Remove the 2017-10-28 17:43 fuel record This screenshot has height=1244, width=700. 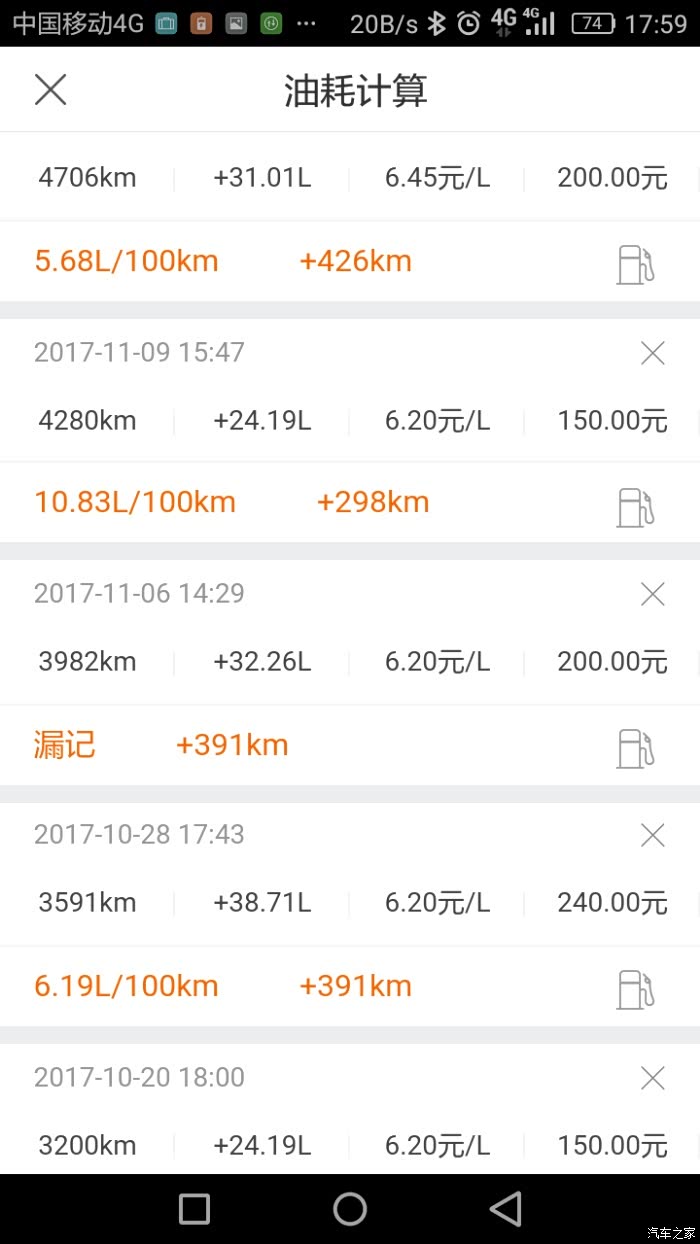pyautogui.click(x=652, y=835)
